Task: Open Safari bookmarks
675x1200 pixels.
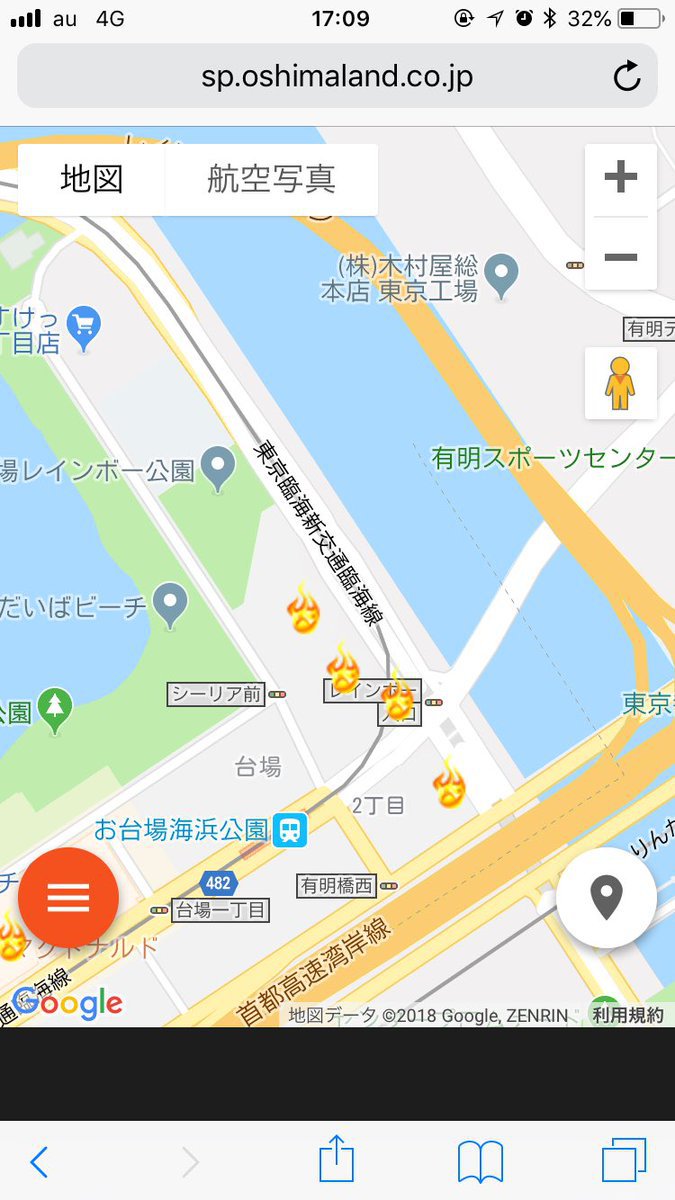Action: tap(480, 1162)
